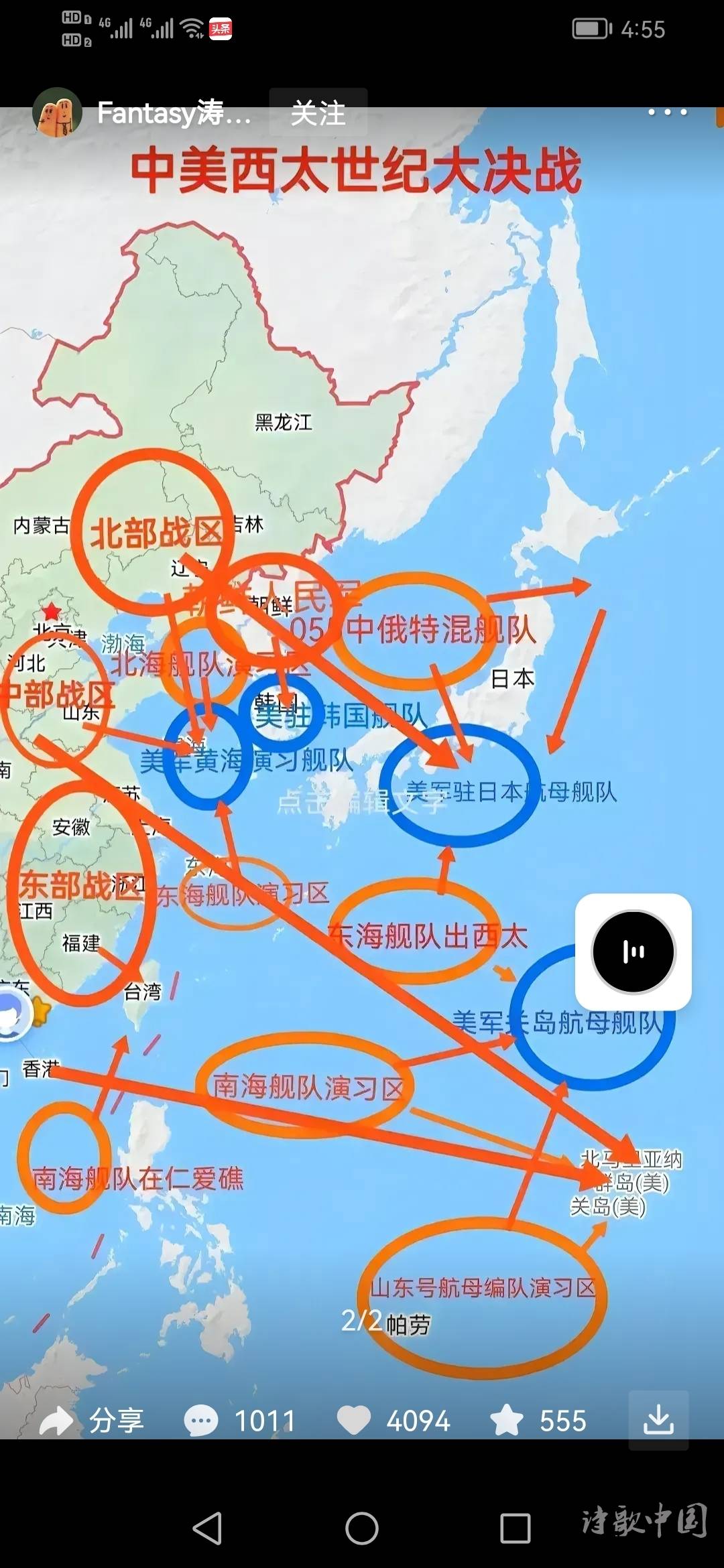Open the recent apps view
This screenshot has width=724, height=1568.
[516, 1528]
